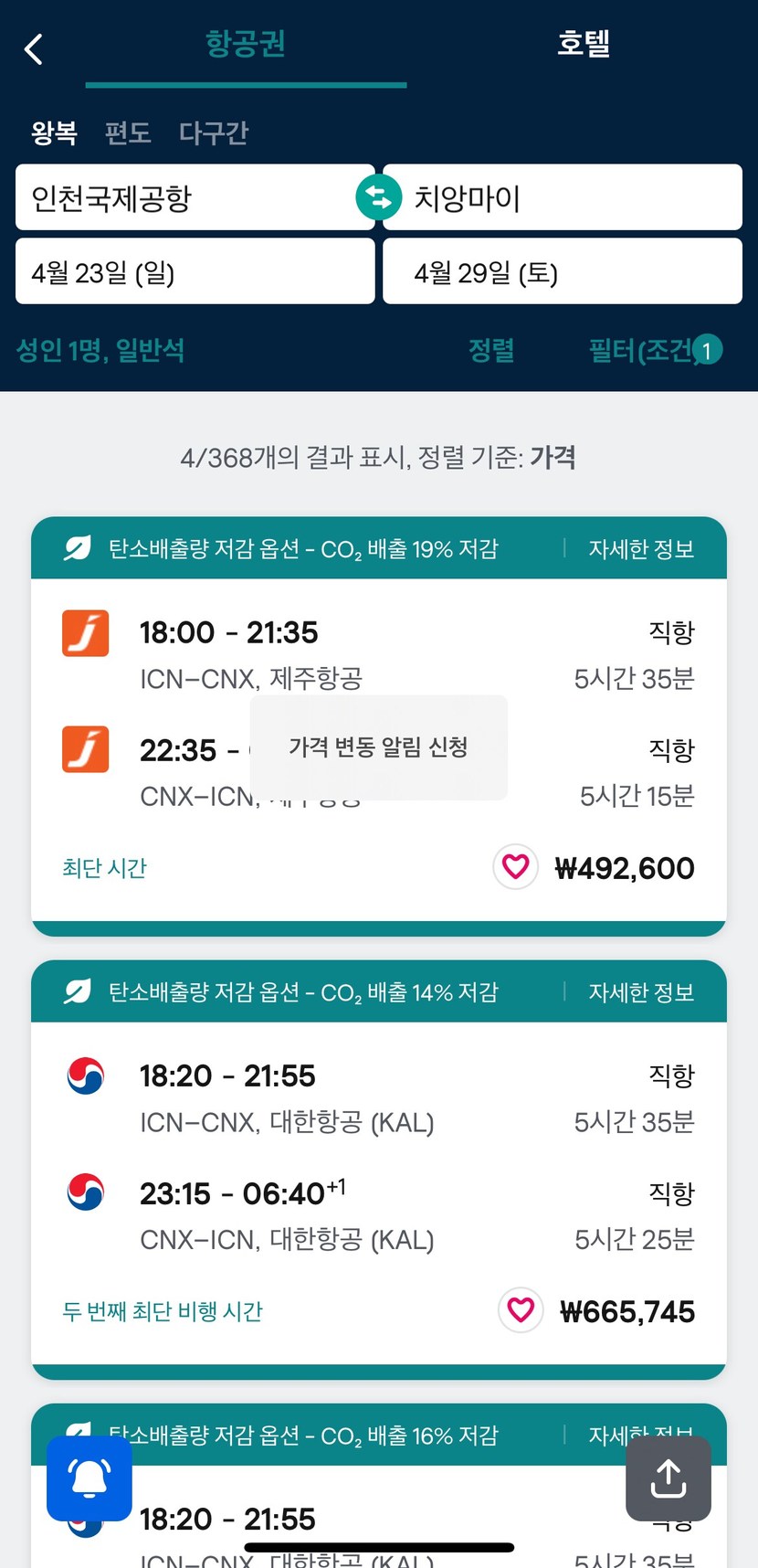The height and width of the screenshot is (1568, 758).
Task: Select the 항공권 tab
Action: [246, 43]
